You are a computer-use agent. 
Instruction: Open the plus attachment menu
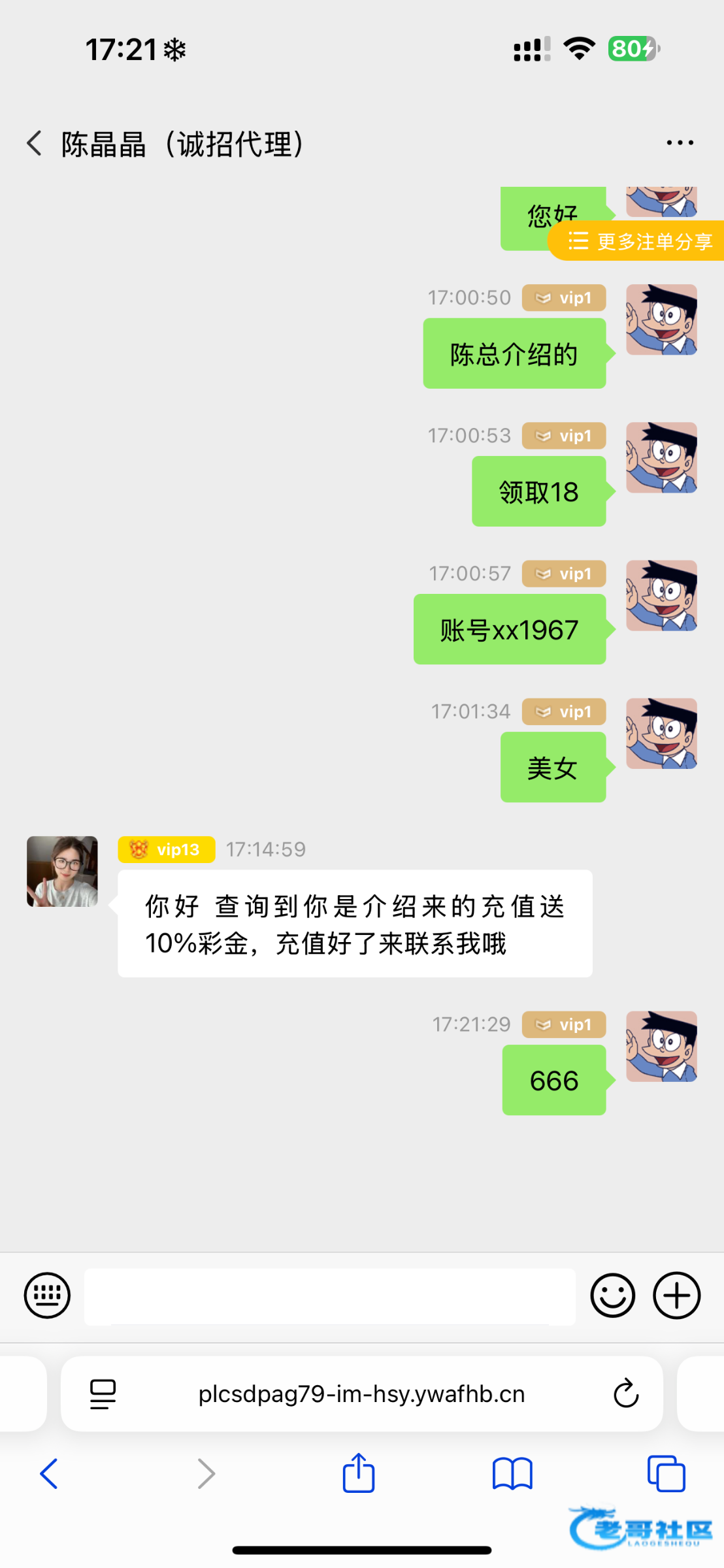pyautogui.click(x=676, y=1296)
